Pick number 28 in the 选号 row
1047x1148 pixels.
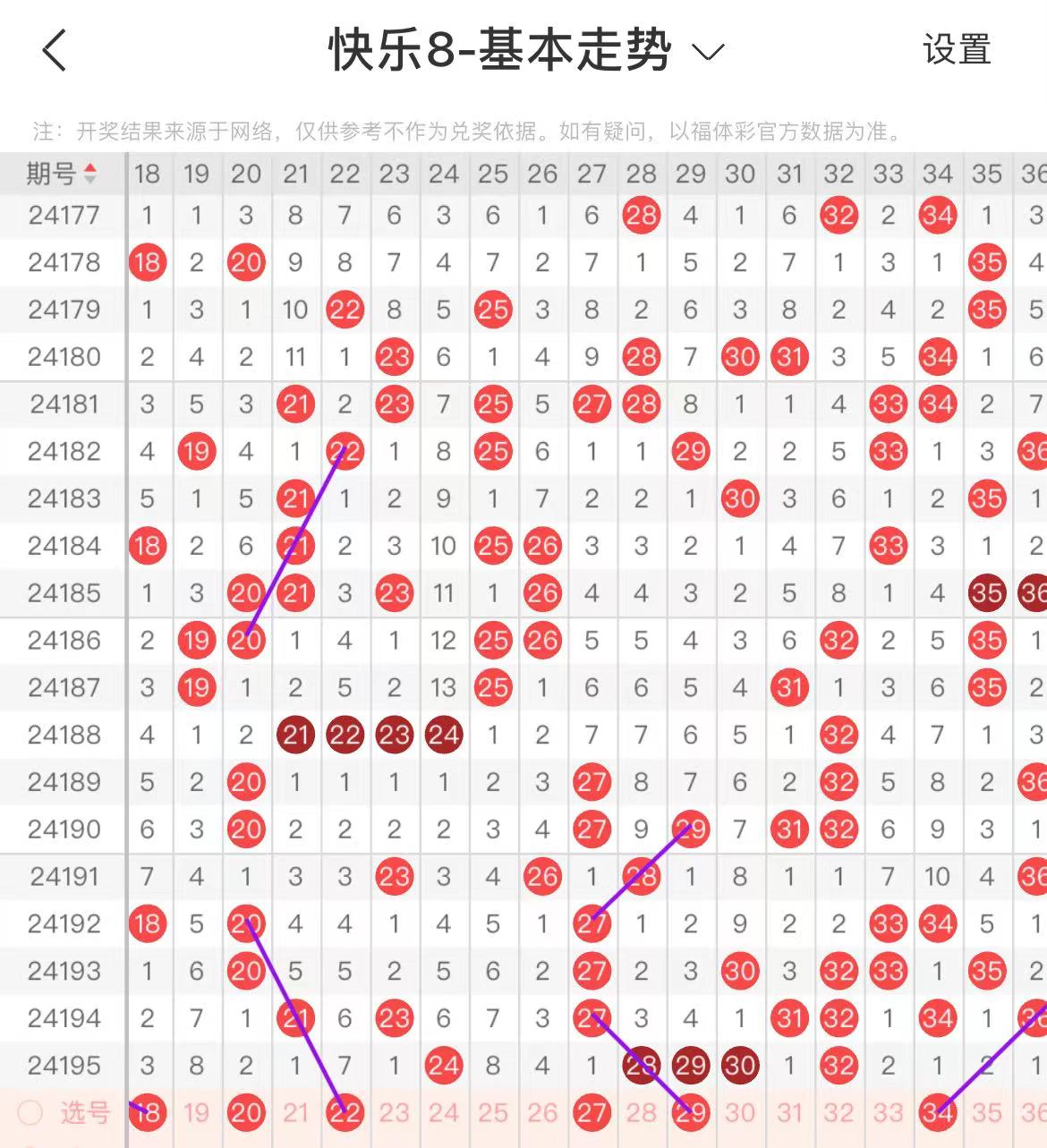tap(641, 1112)
